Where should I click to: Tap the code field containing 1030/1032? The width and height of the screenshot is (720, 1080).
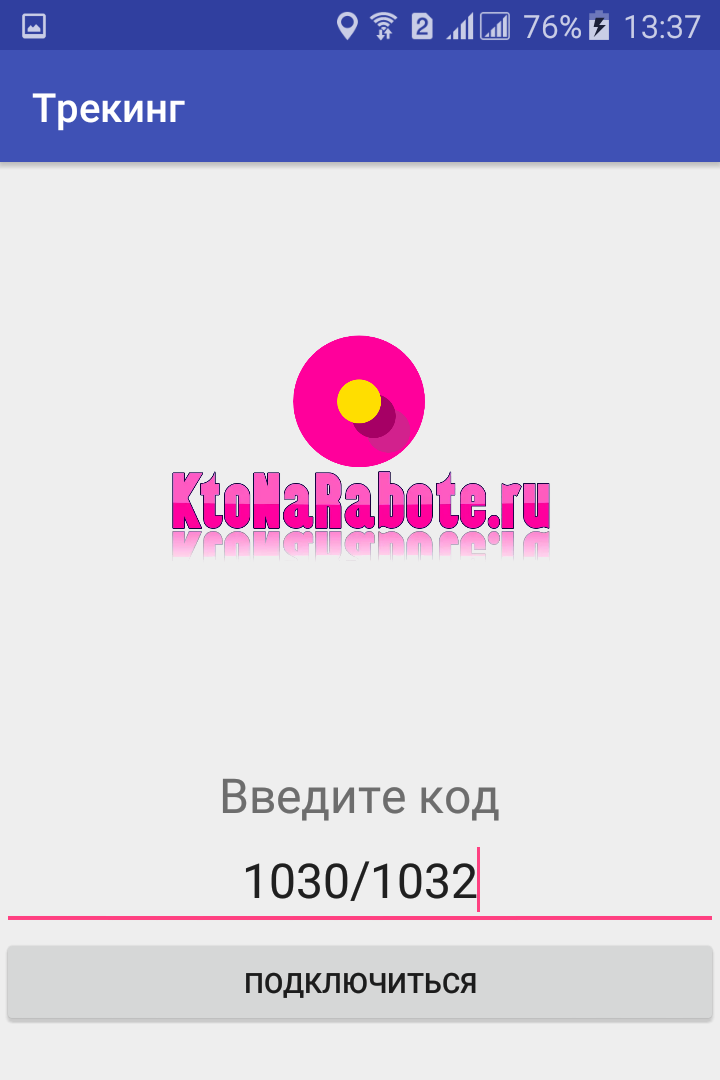coord(360,882)
